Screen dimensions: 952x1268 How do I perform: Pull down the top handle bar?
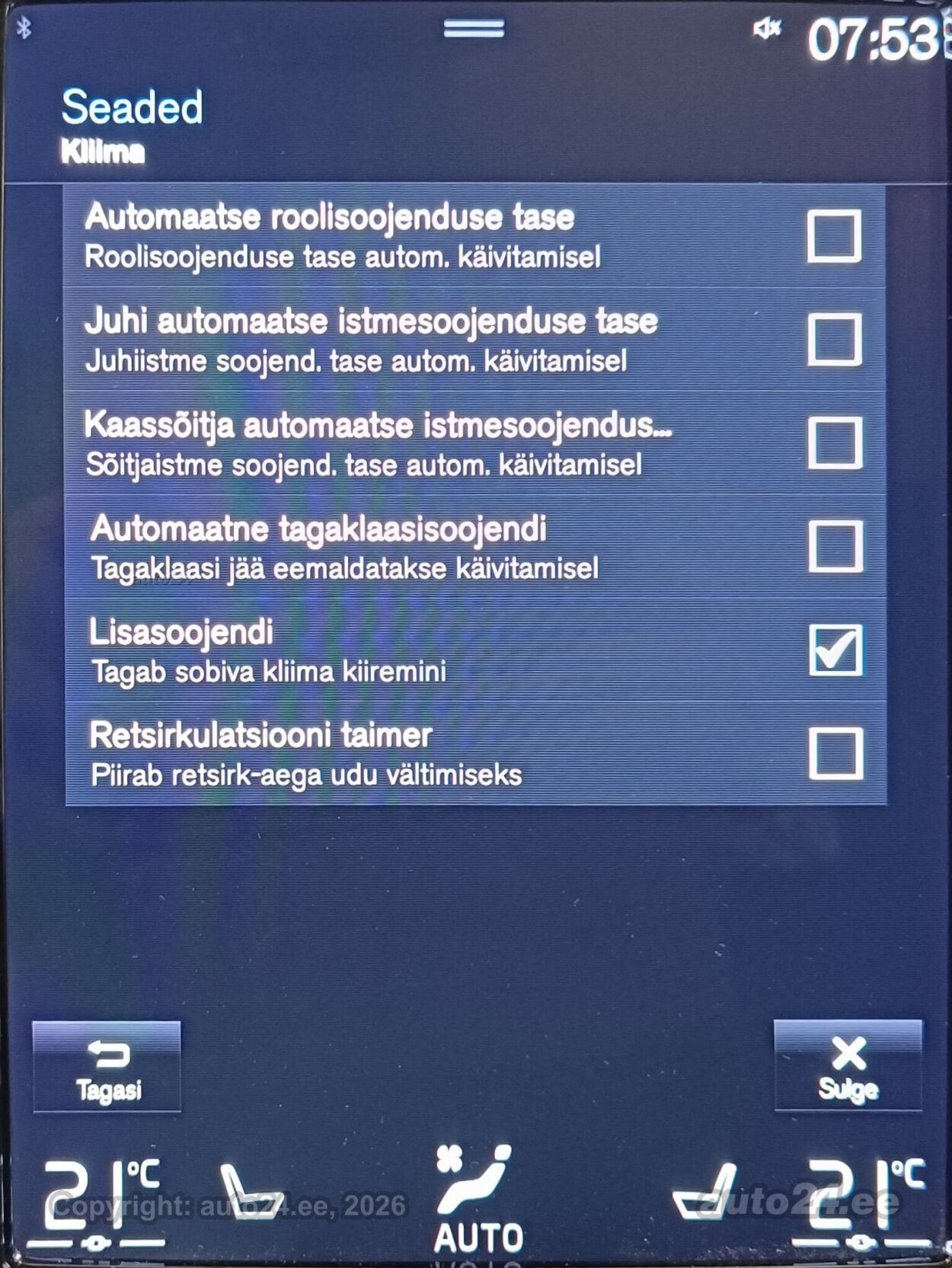[474, 29]
